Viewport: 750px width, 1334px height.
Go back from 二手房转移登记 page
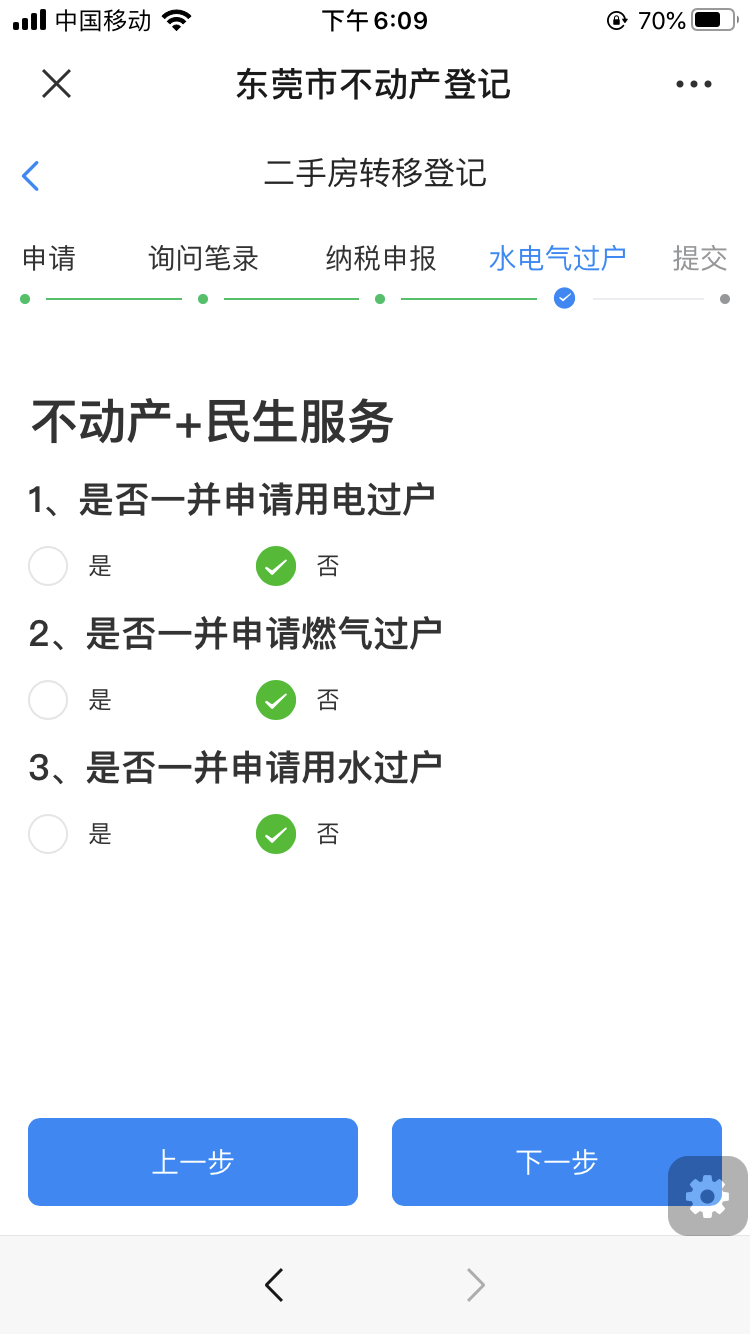point(31,175)
